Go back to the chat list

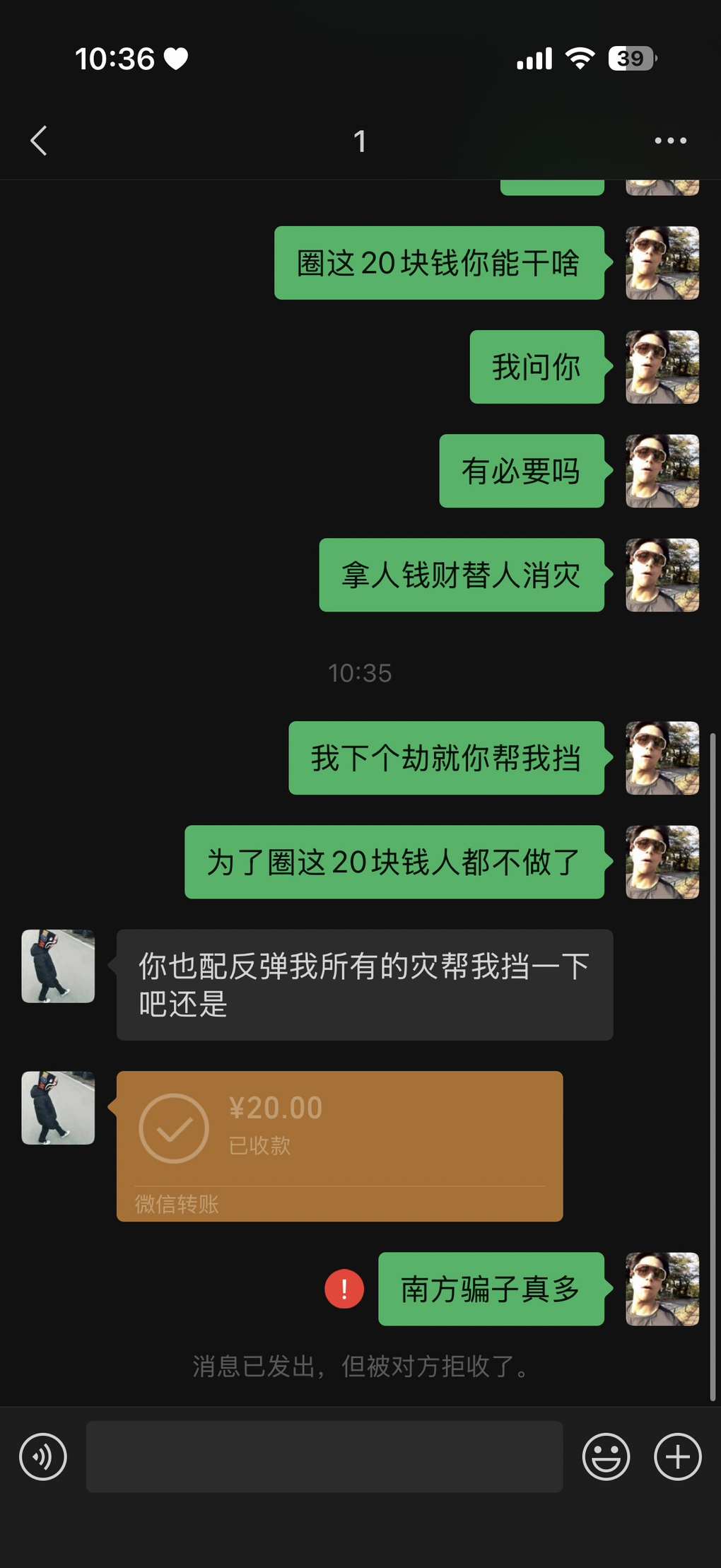point(40,141)
